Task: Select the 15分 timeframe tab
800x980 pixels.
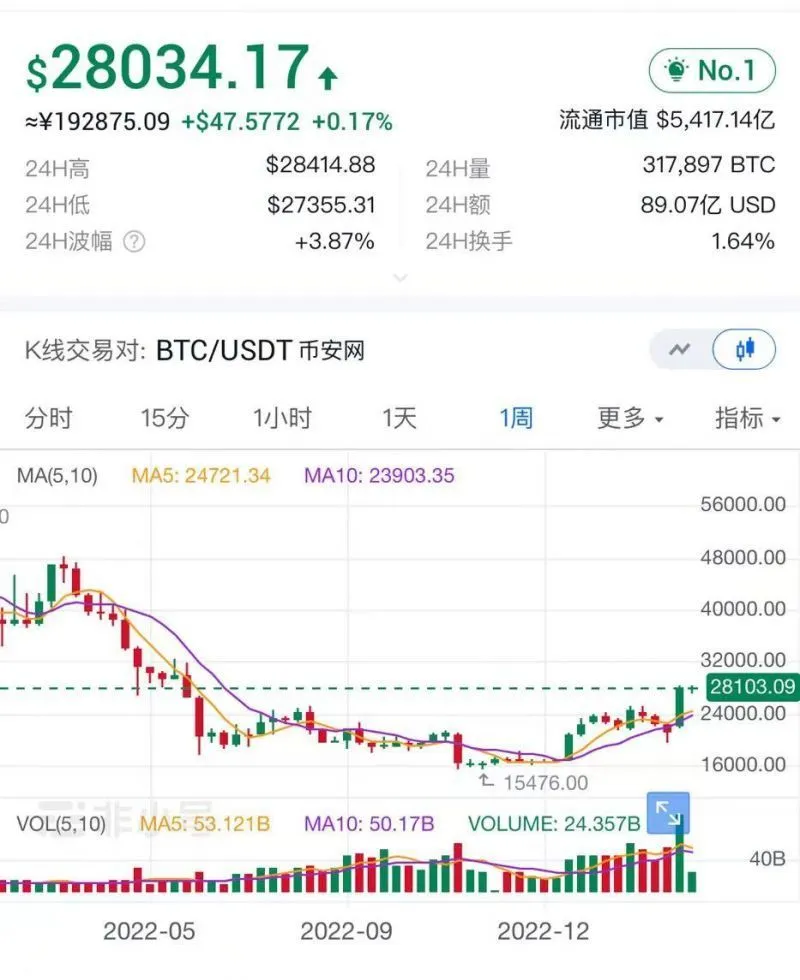Action: (165, 418)
